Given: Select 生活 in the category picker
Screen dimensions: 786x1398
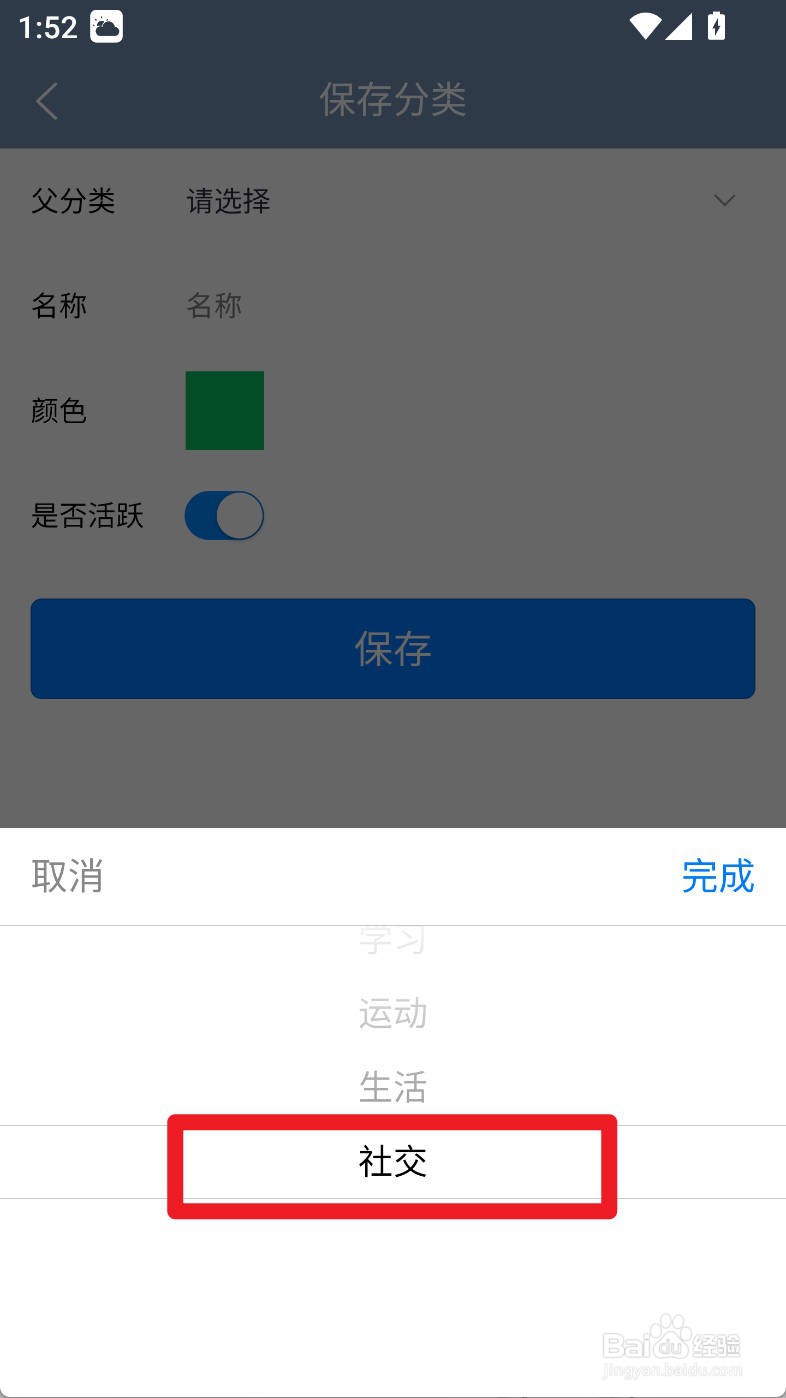Looking at the screenshot, I should pyautogui.click(x=392, y=1088).
